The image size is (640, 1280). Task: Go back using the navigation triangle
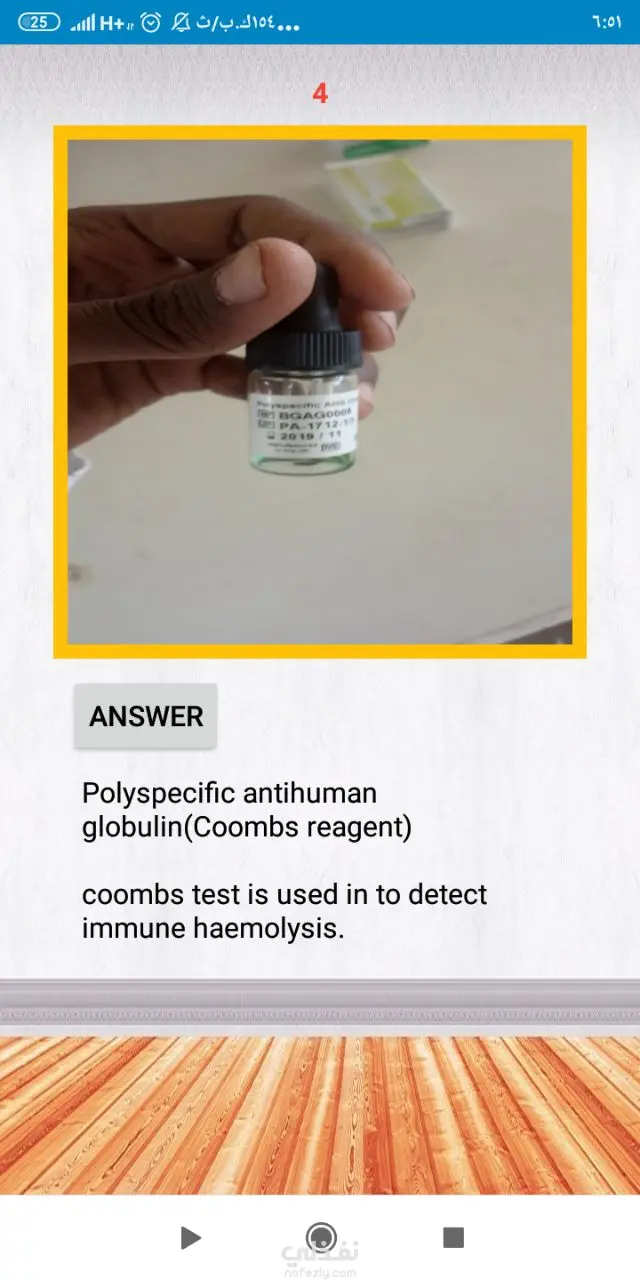(190, 1238)
